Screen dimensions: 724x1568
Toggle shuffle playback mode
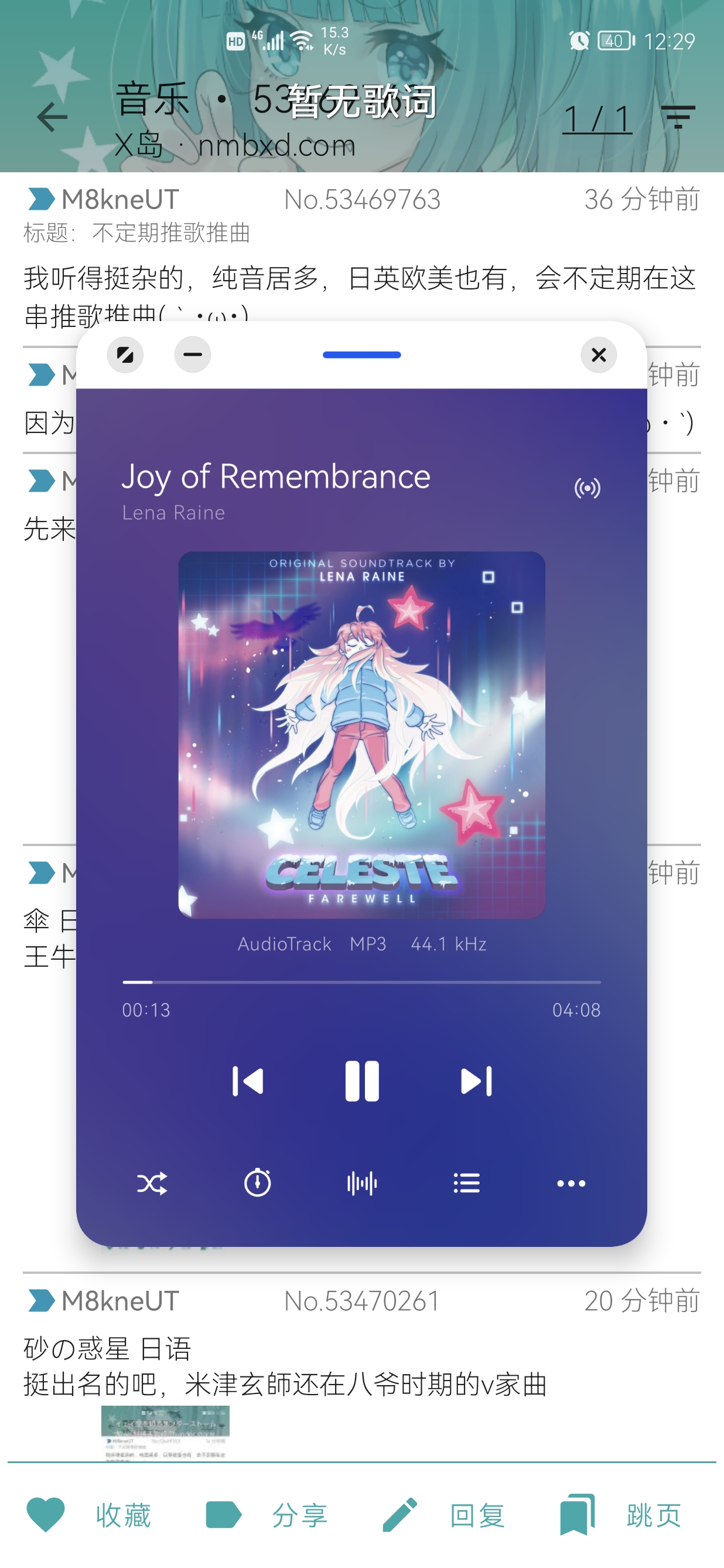pos(152,1184)
